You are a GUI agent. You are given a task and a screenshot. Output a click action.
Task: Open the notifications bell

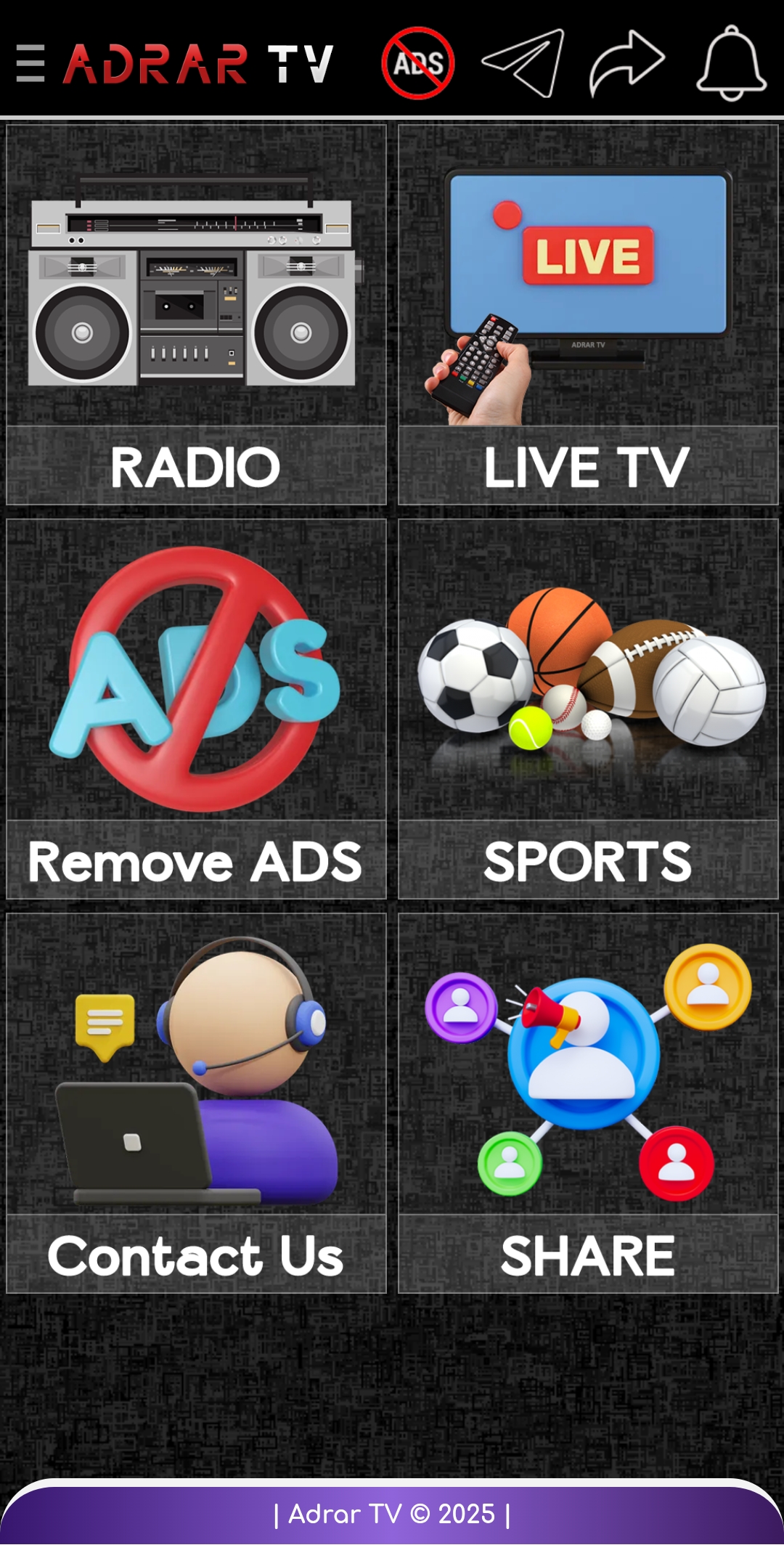(x=731, y=63)
